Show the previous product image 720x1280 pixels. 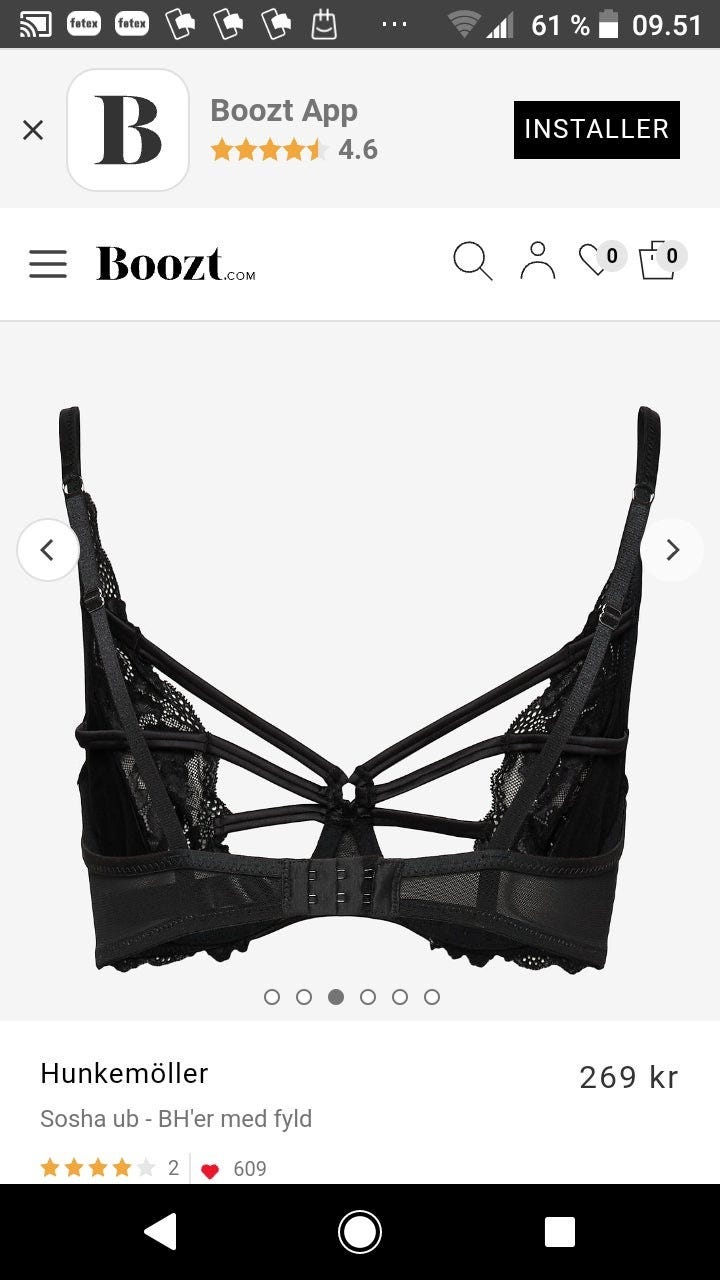pos(47,550)
